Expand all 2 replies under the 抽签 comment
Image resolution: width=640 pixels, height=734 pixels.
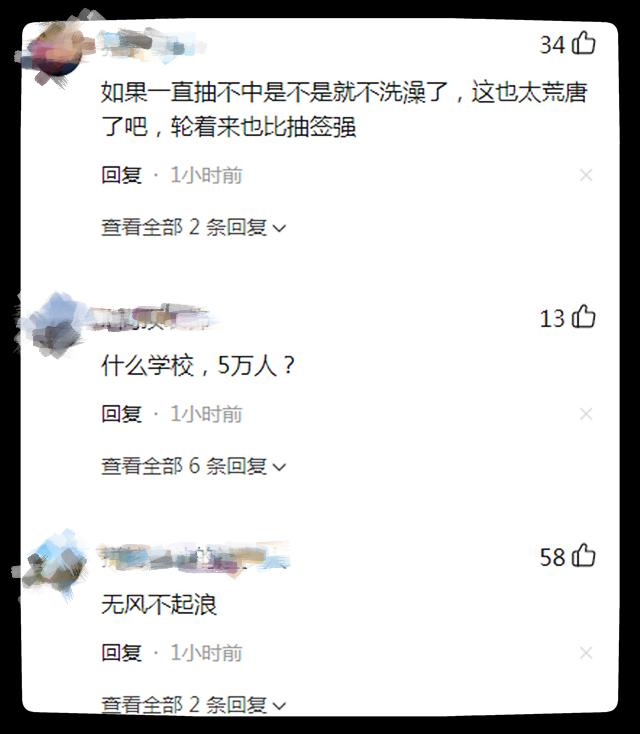click(x=193, y=227)
